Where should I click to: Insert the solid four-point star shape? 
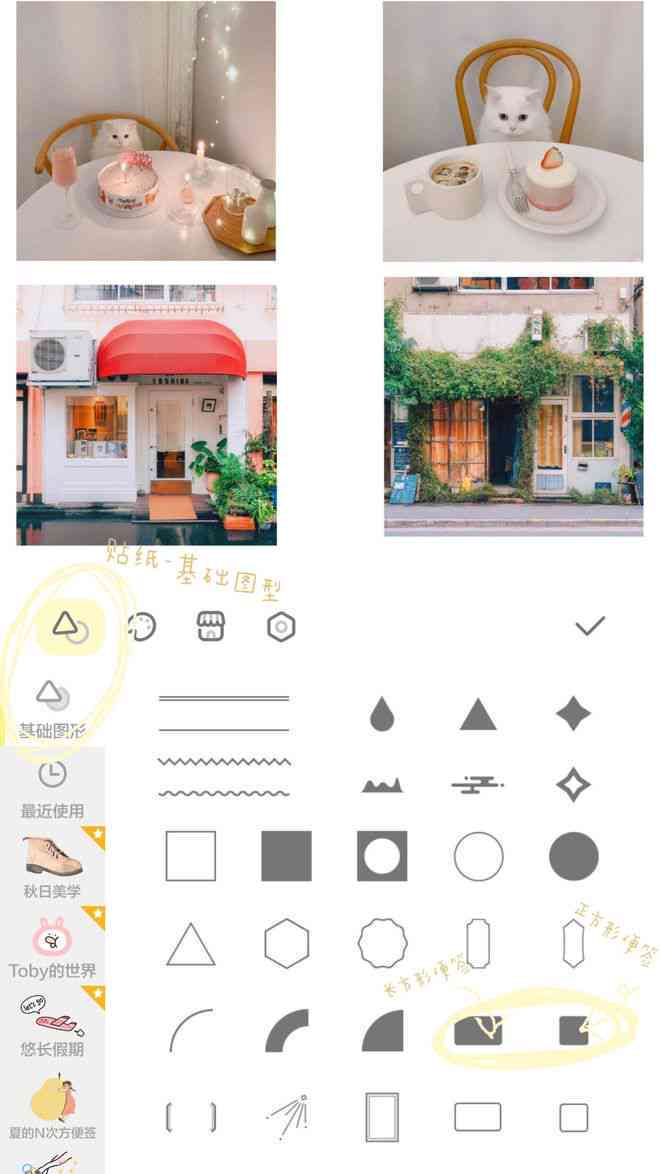(573, 714)
